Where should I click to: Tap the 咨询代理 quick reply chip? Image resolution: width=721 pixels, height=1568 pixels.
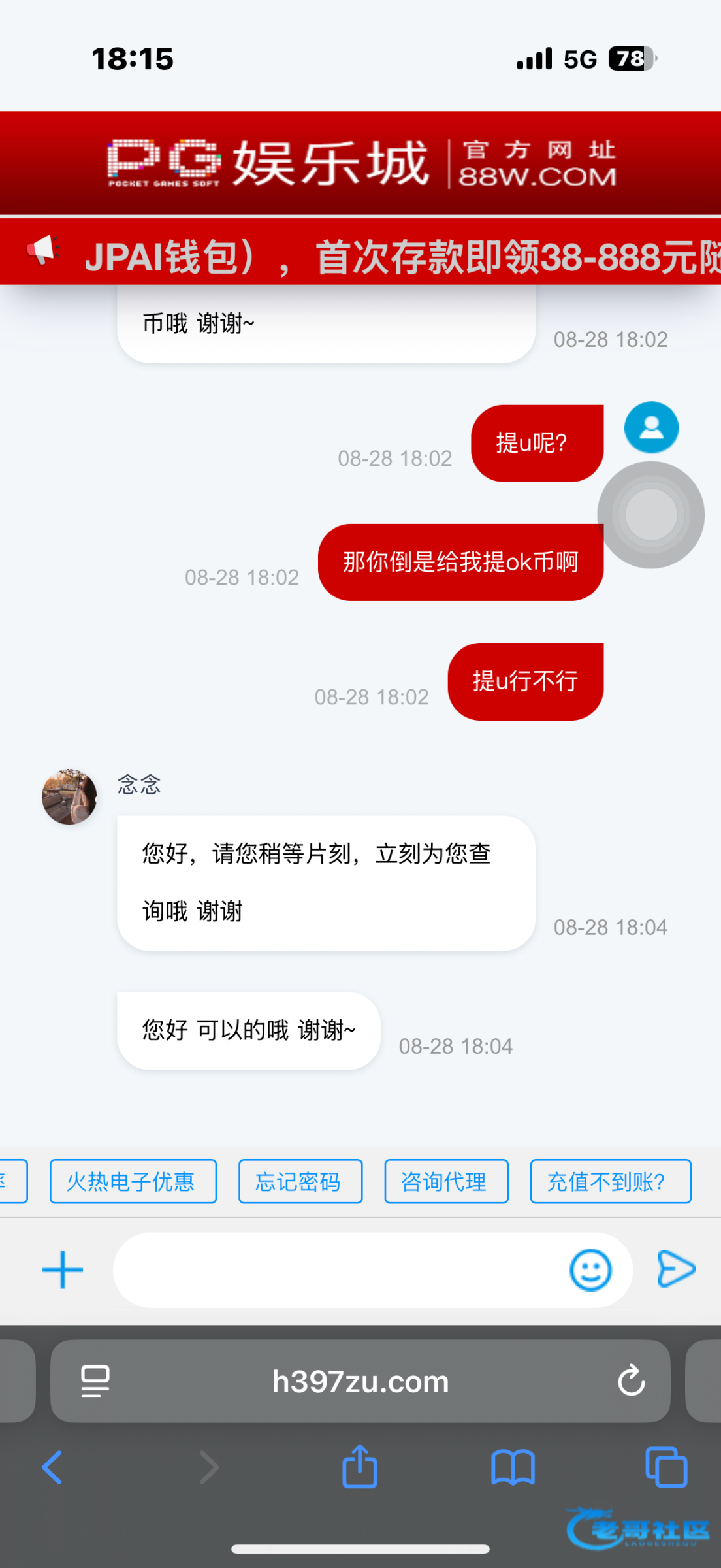point(446,1181)
